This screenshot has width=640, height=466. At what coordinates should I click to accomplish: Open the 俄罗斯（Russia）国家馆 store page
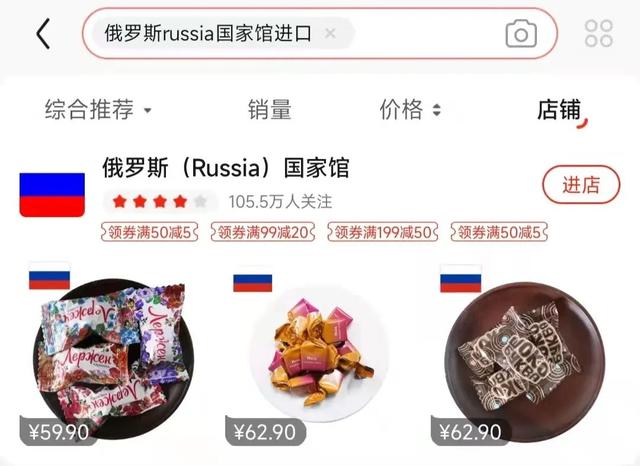click(x=225, y=168)
